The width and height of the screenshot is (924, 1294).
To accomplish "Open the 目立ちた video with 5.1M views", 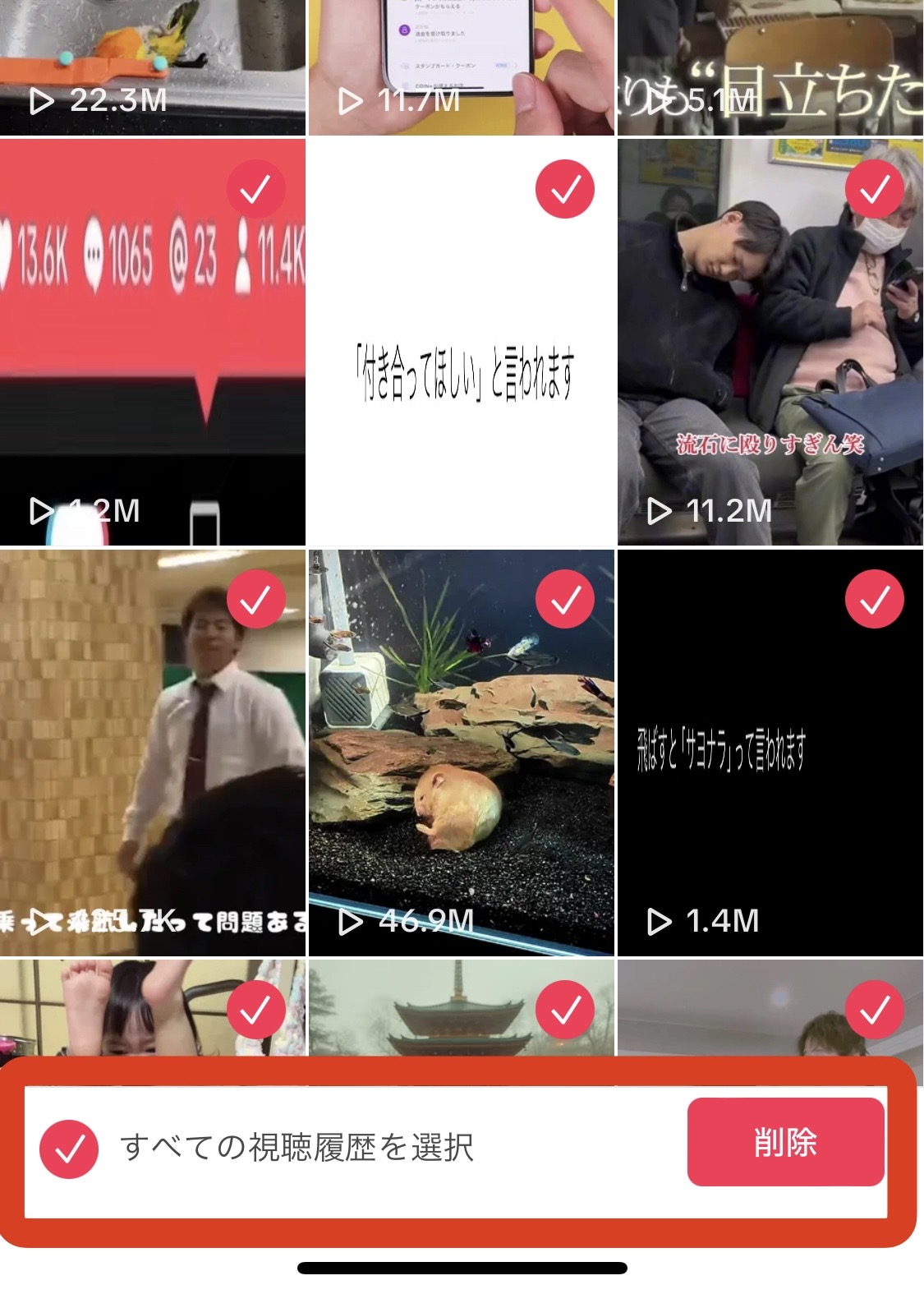I will [x=770, y=58].
